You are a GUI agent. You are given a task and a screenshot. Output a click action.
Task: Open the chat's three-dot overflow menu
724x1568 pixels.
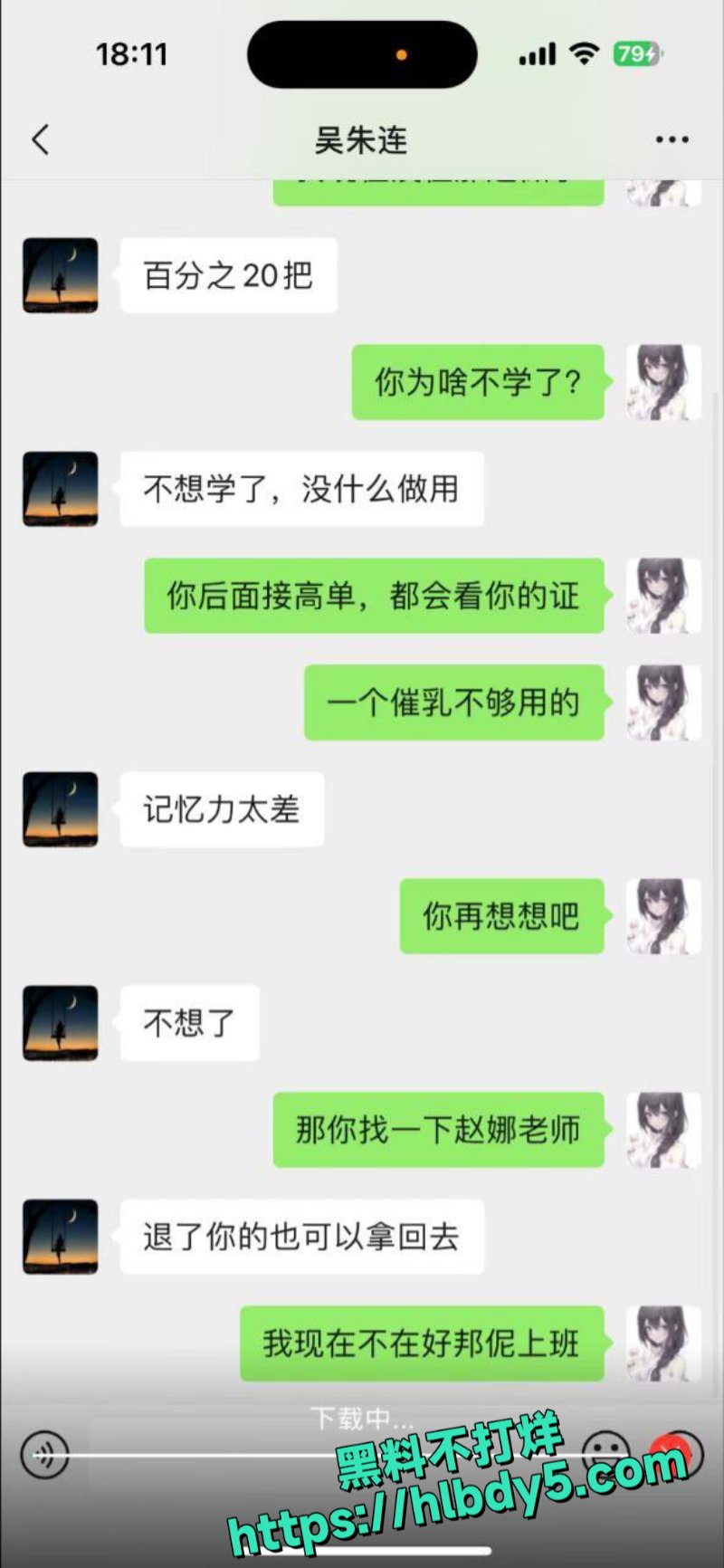672,139
